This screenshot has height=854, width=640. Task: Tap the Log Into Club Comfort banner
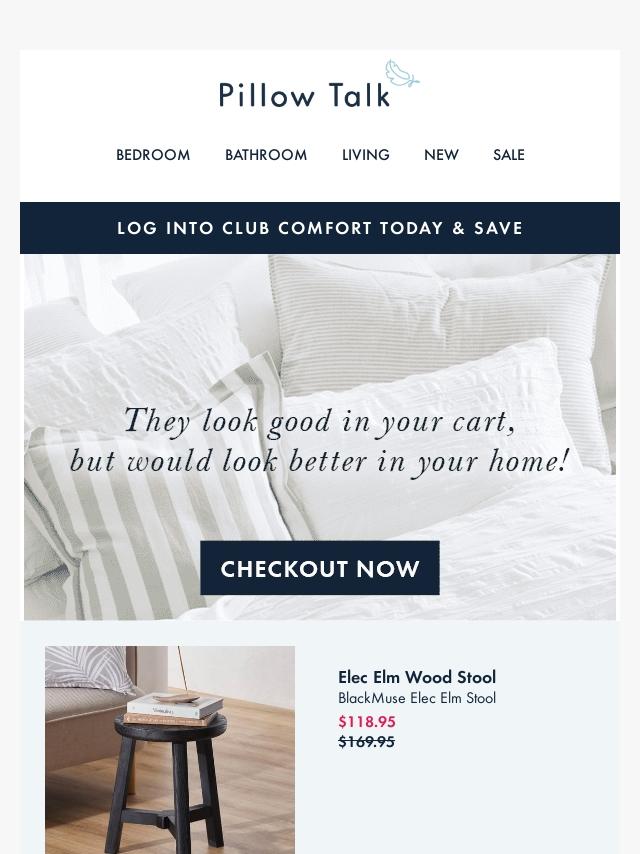point(320,228)
